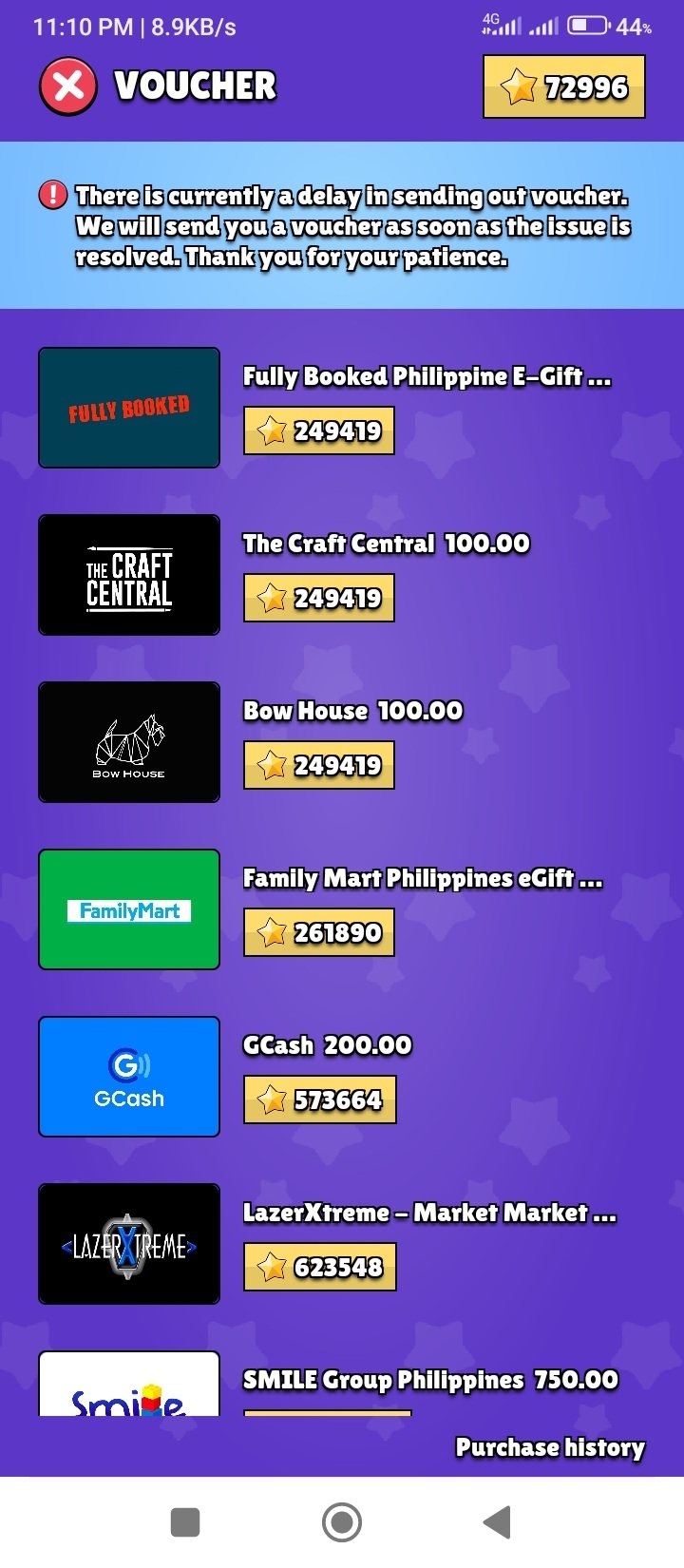Open the LazerXtreme voucher card
Image resolution: width=684 pixels, height=1568 pixels.
129,1244
